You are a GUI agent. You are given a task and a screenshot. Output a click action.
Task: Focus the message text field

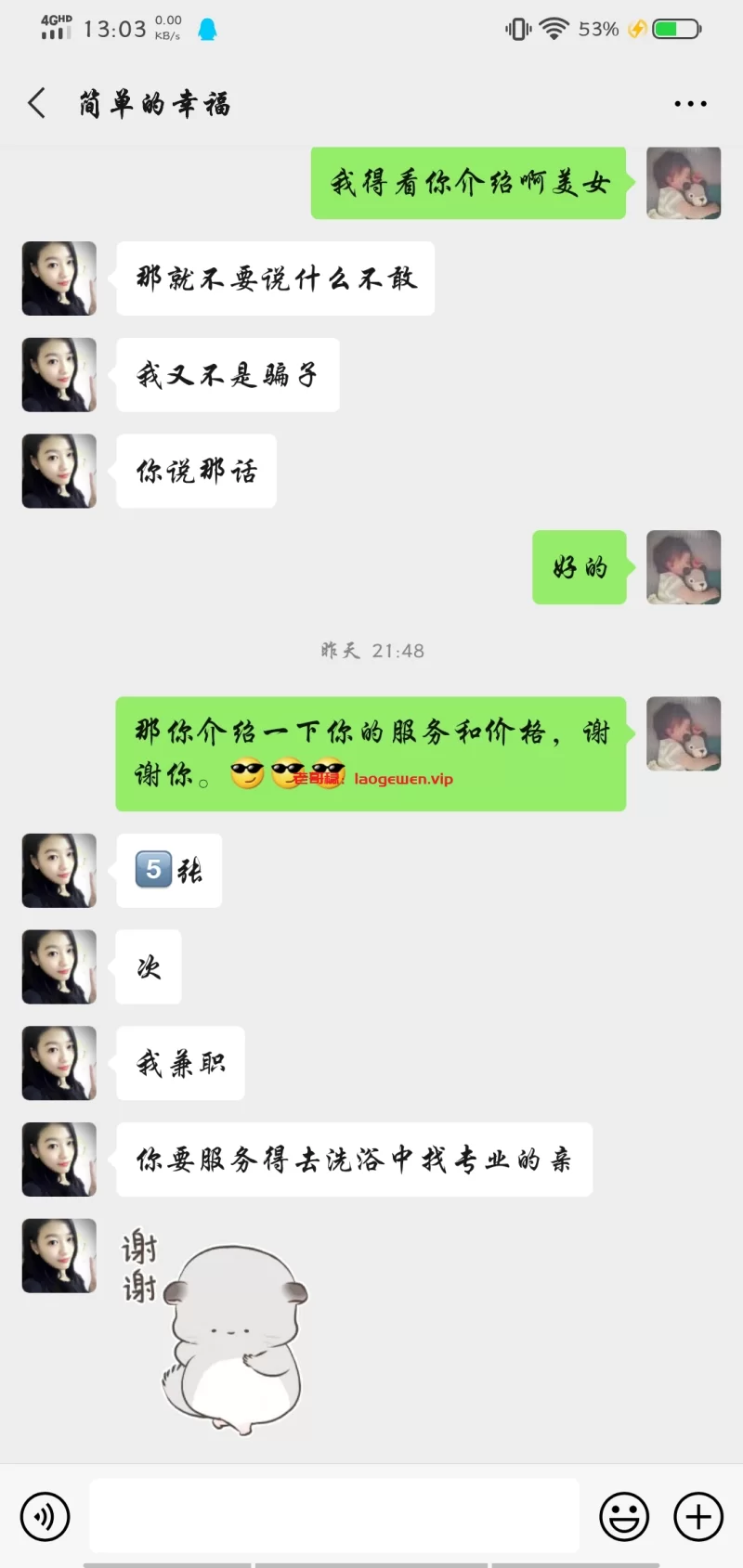[334, 1515]
